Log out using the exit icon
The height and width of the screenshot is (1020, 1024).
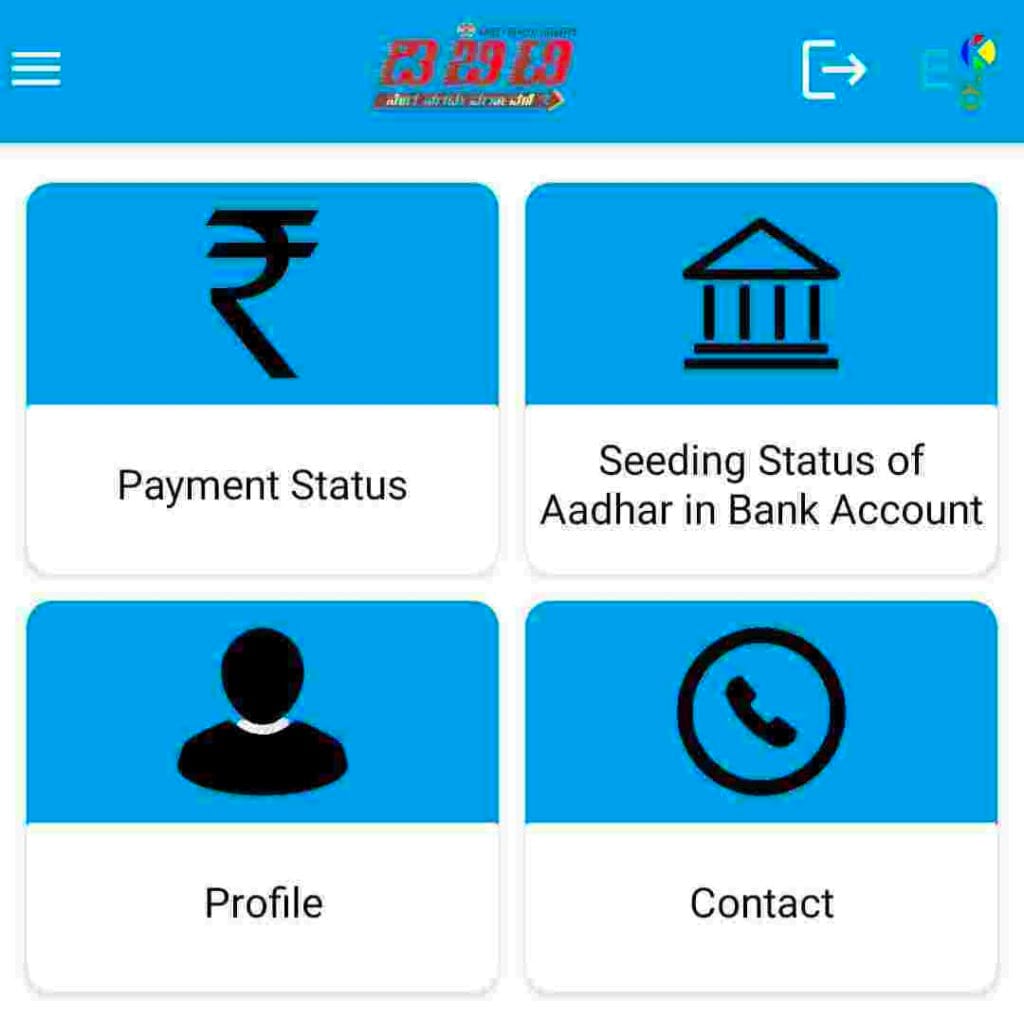pos(833,69)
